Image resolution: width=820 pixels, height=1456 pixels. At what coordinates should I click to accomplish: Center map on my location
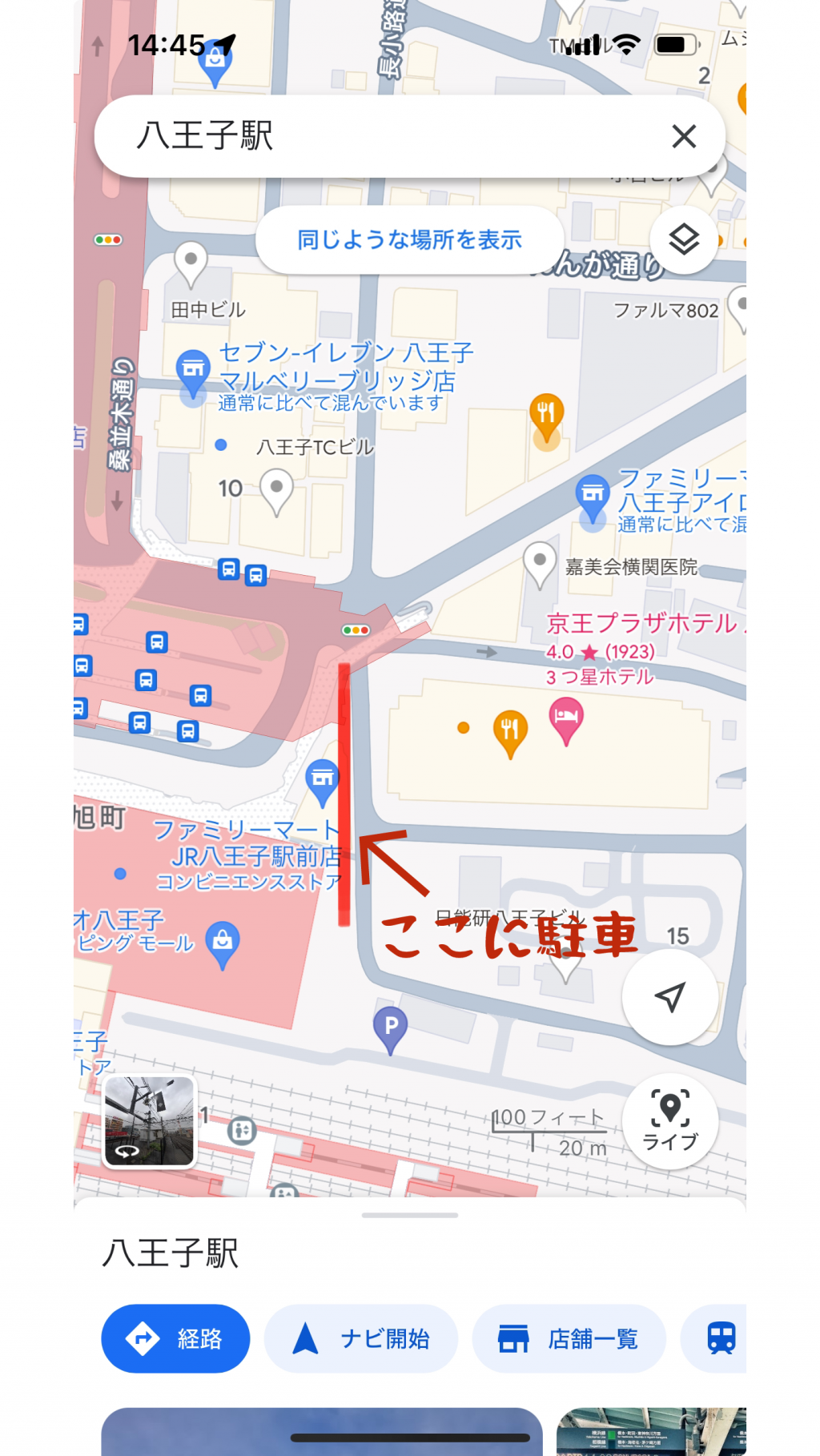coord(669,997)
